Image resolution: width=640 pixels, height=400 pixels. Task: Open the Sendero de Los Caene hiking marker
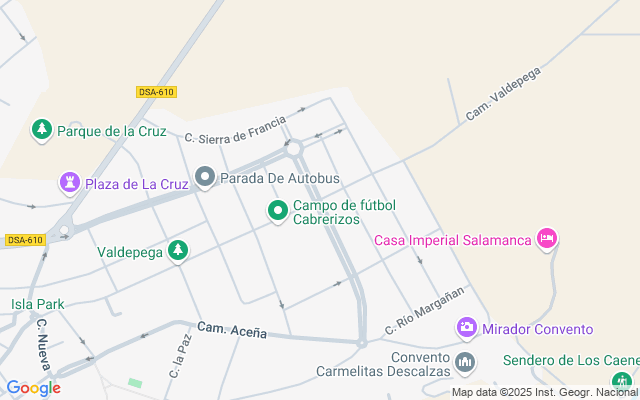[622, 382]
